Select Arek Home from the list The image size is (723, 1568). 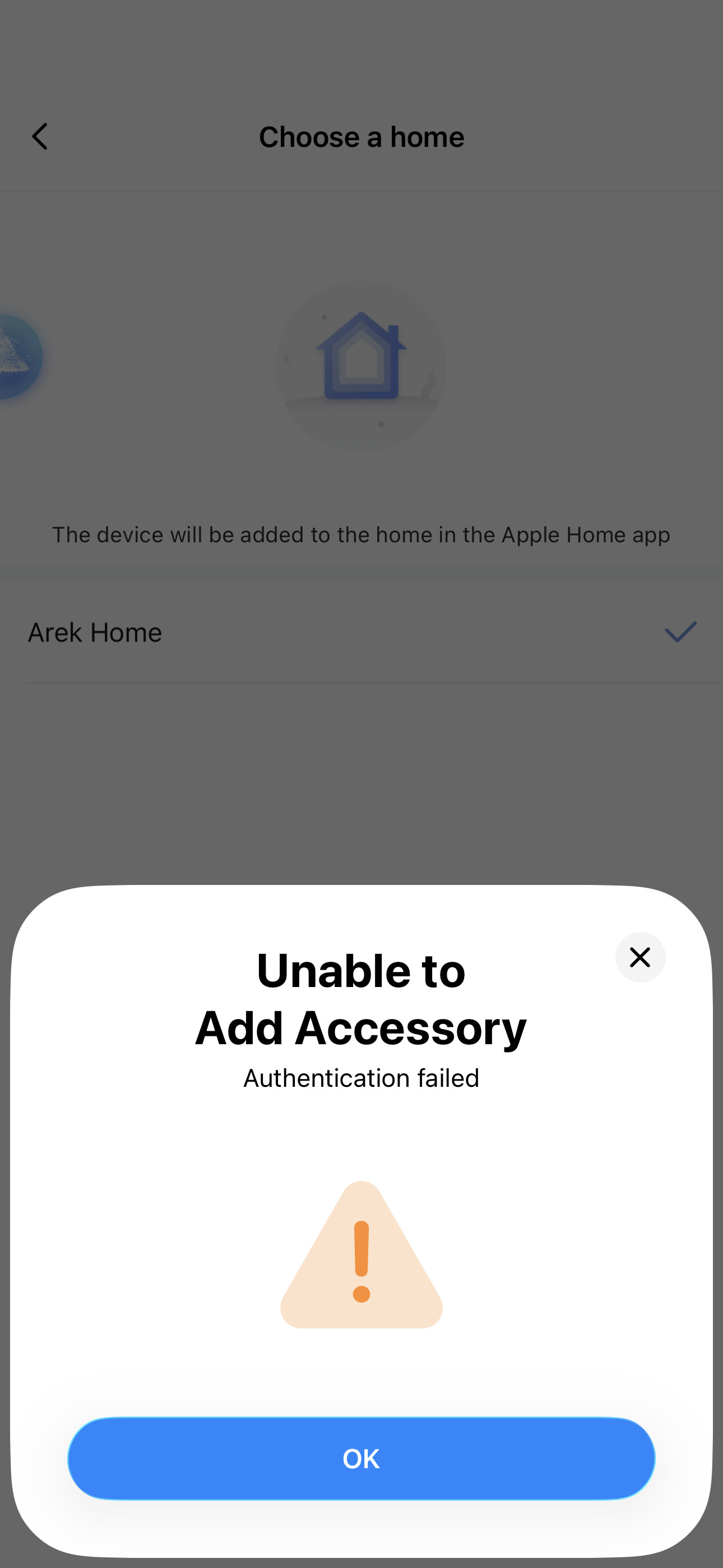(x=361, y=633)
